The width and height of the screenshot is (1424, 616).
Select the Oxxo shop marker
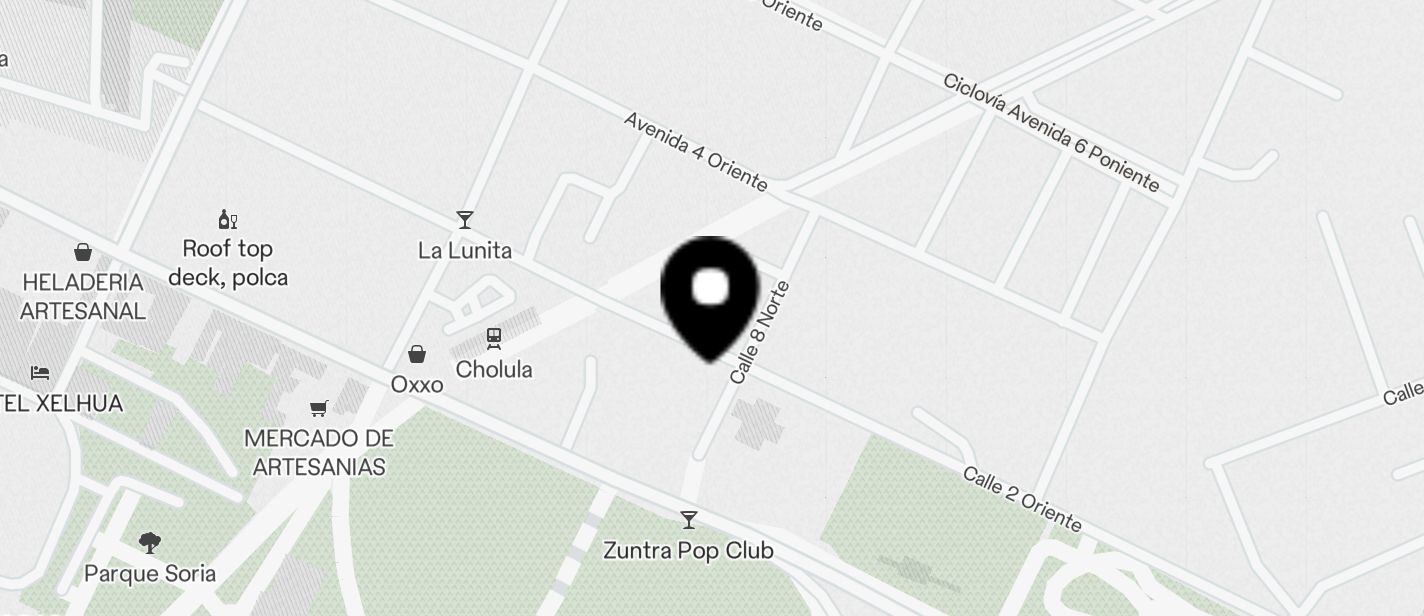(x=417, y=354)
